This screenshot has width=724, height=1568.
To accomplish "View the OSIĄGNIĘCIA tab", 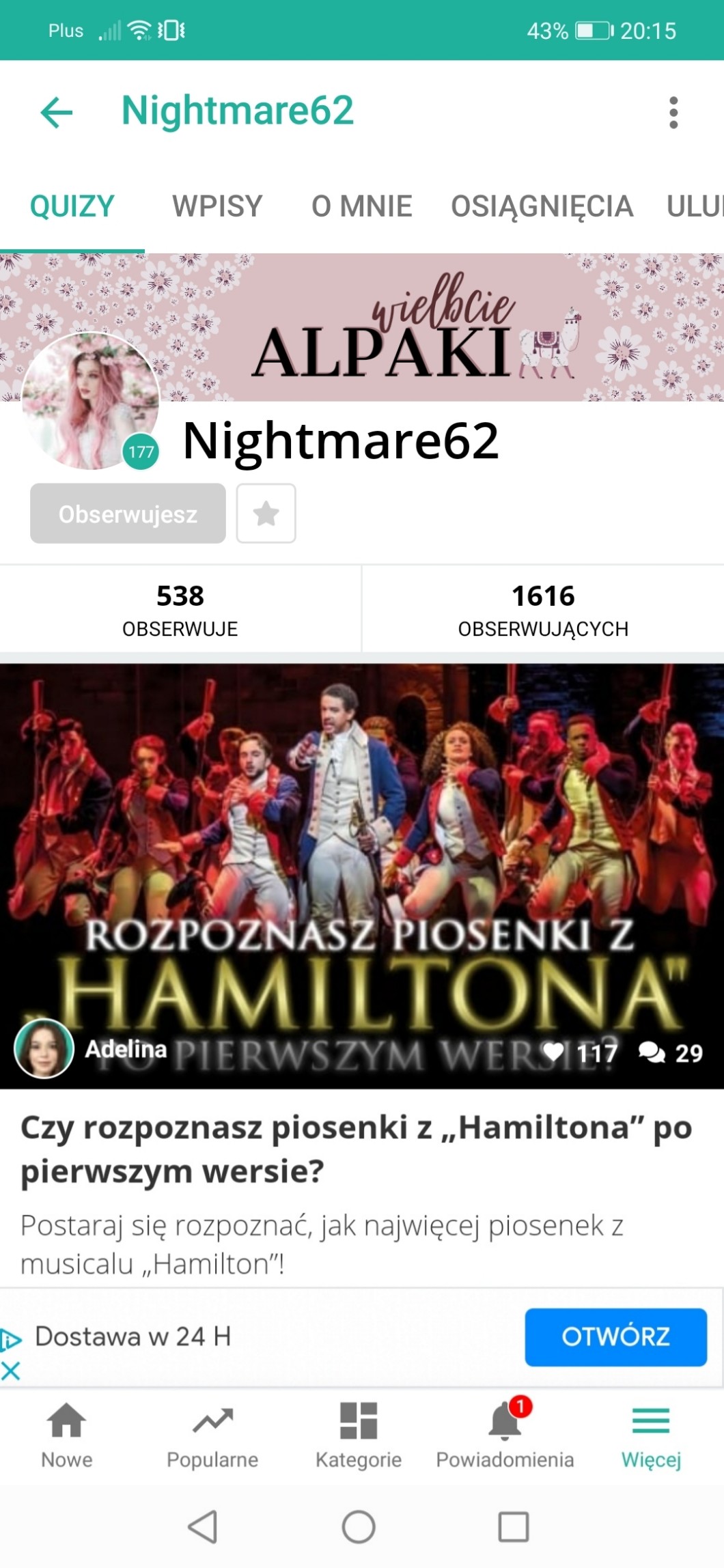I will click(x=542, y=206).
